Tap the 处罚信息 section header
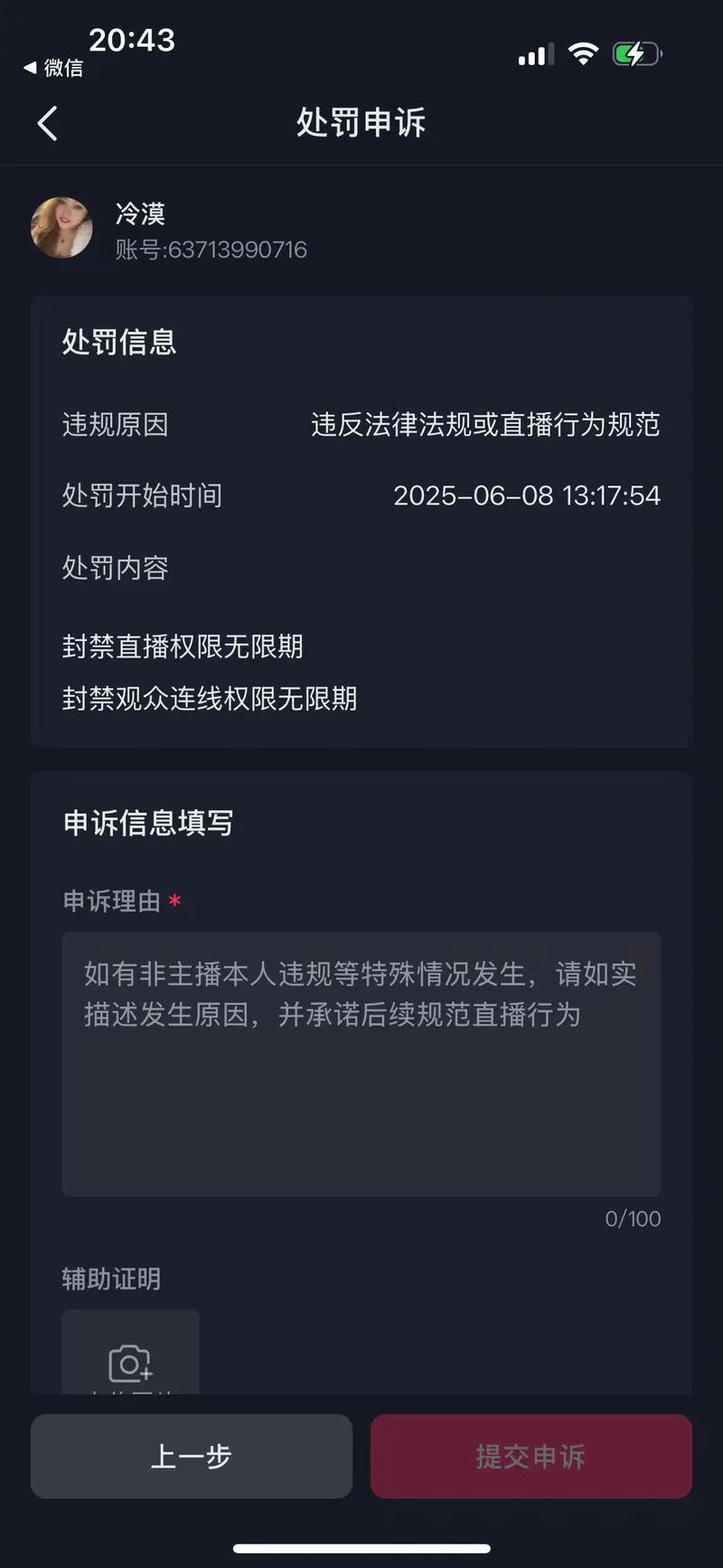This screenshot has height=1568, width=723. 118,343
